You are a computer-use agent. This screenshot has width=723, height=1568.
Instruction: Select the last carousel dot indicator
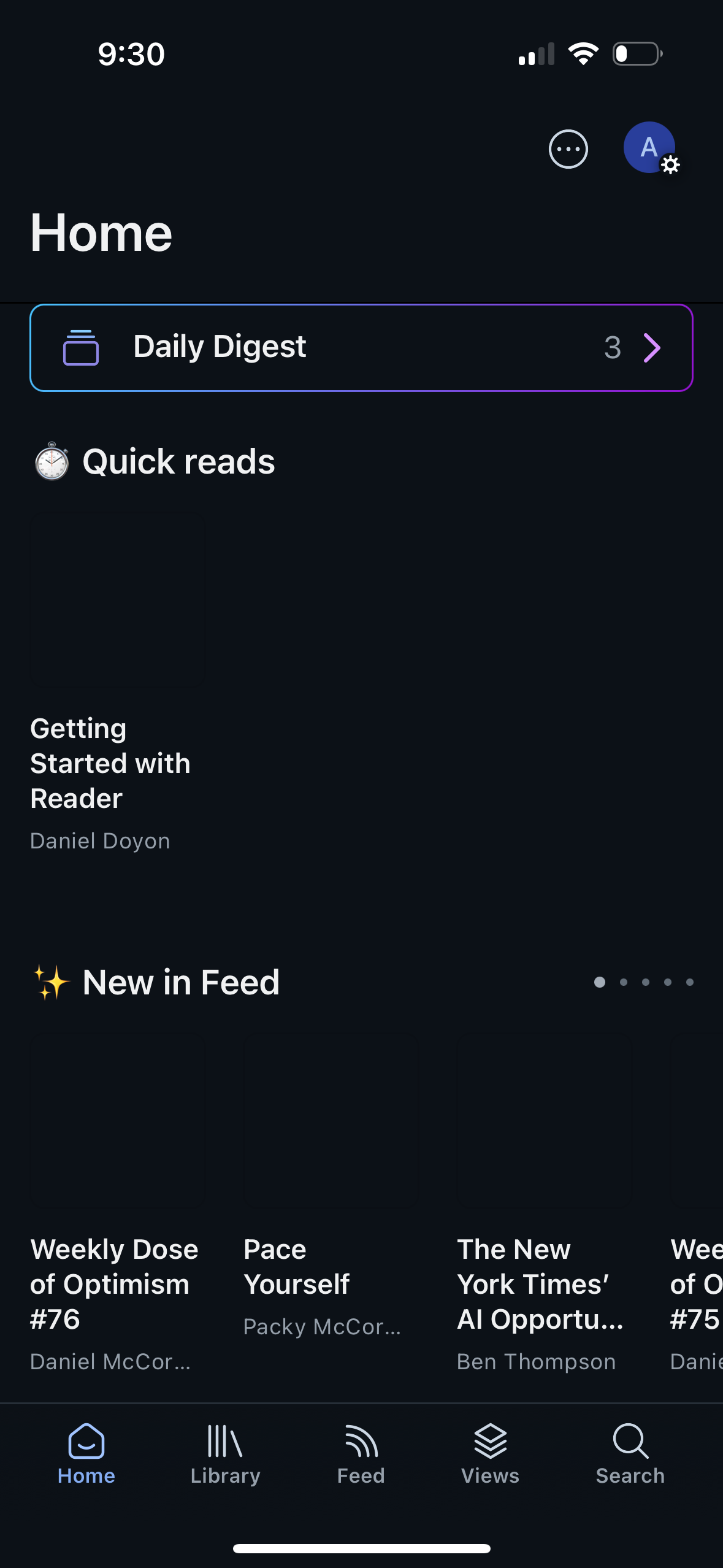coord(690,982)
